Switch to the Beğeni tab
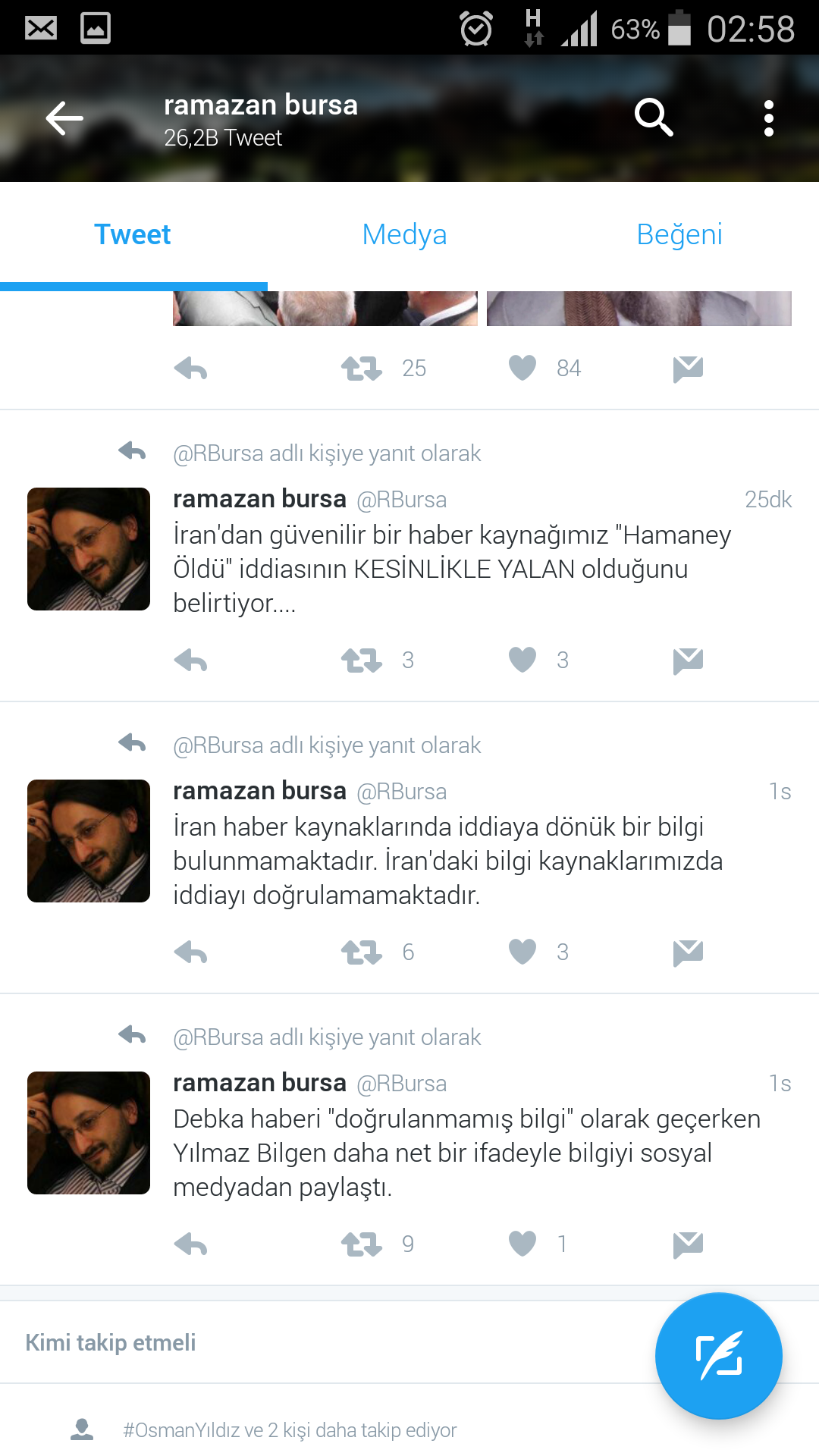Screen dimensions: 819x1456 (679, 234)
